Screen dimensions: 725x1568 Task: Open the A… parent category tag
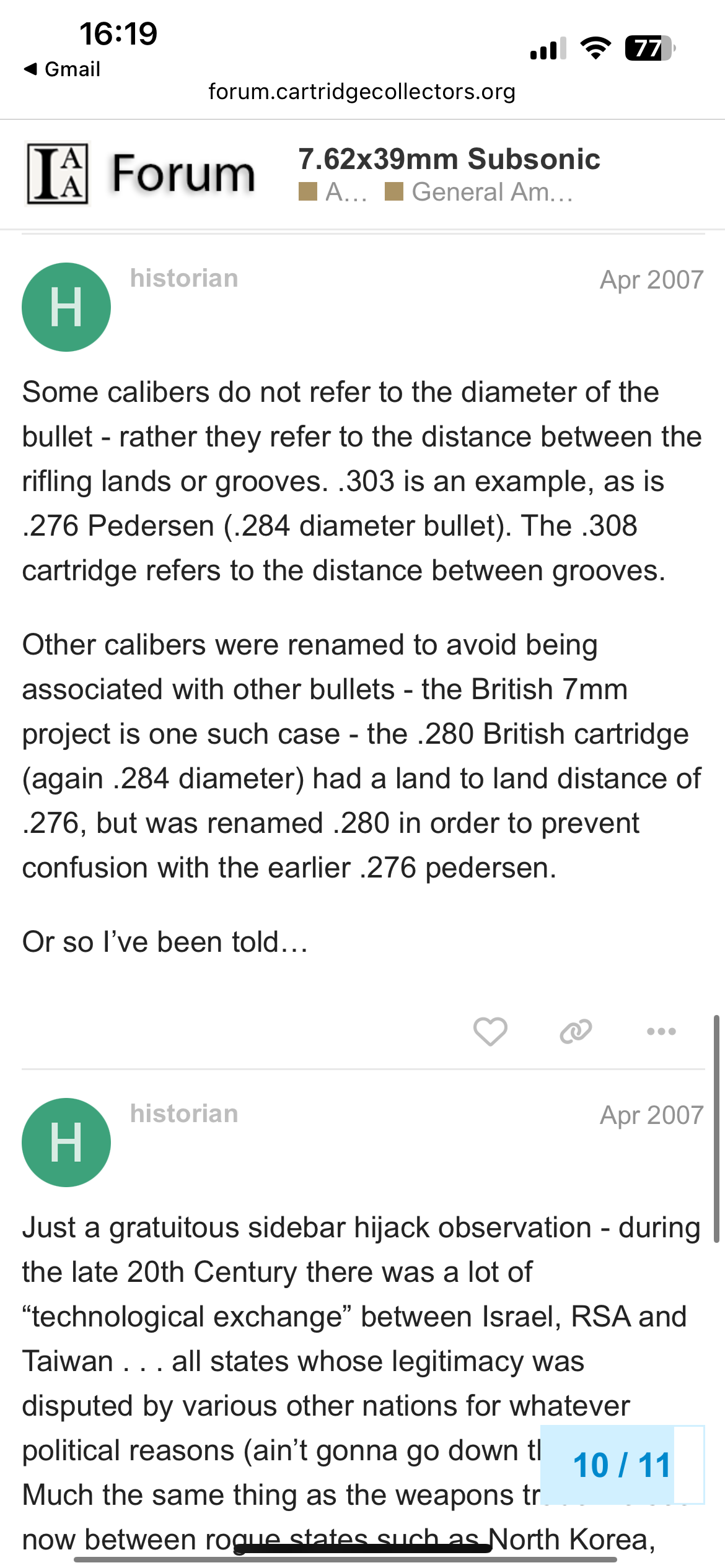[x=333, y=192]
